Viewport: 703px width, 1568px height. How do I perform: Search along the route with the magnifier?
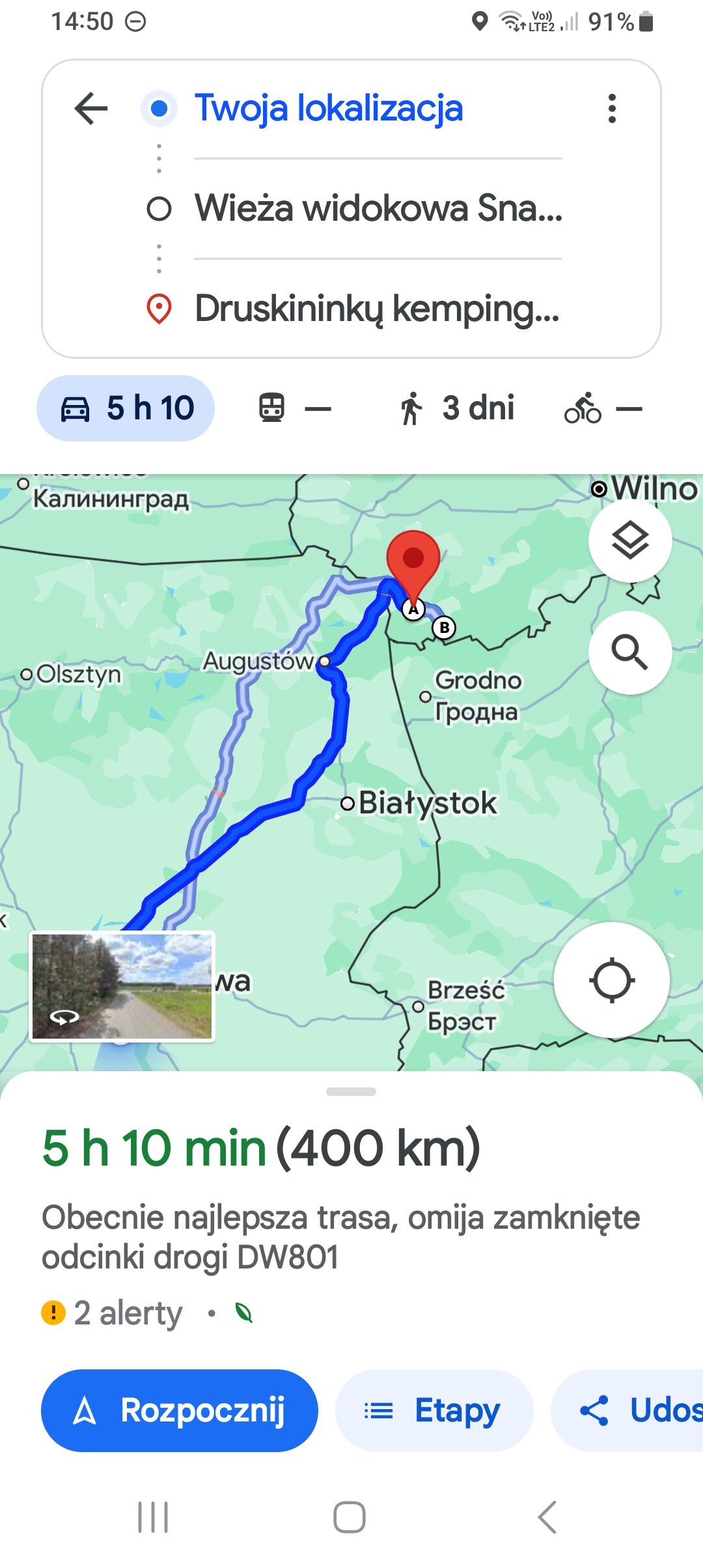(630, 652)
